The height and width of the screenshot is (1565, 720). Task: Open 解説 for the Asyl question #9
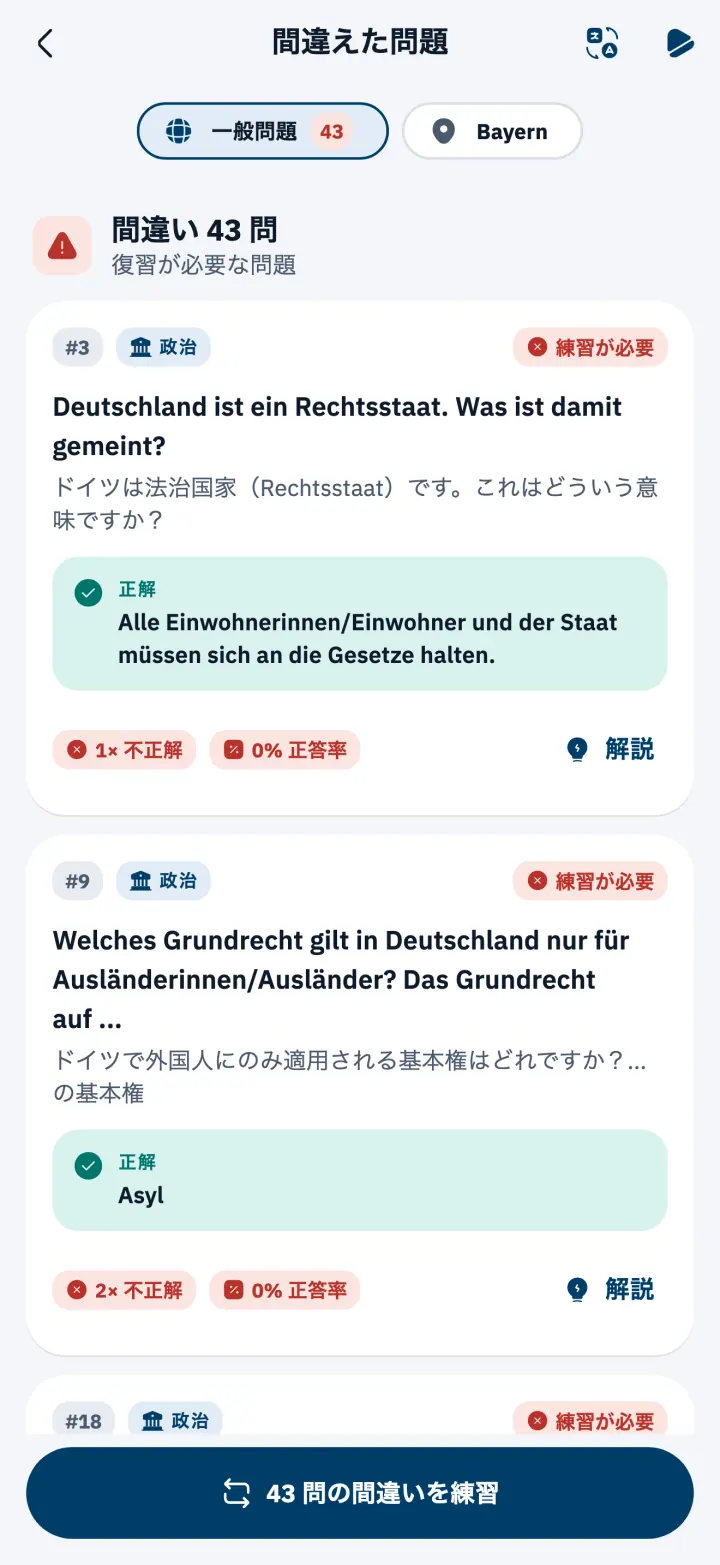(610, 1289)
